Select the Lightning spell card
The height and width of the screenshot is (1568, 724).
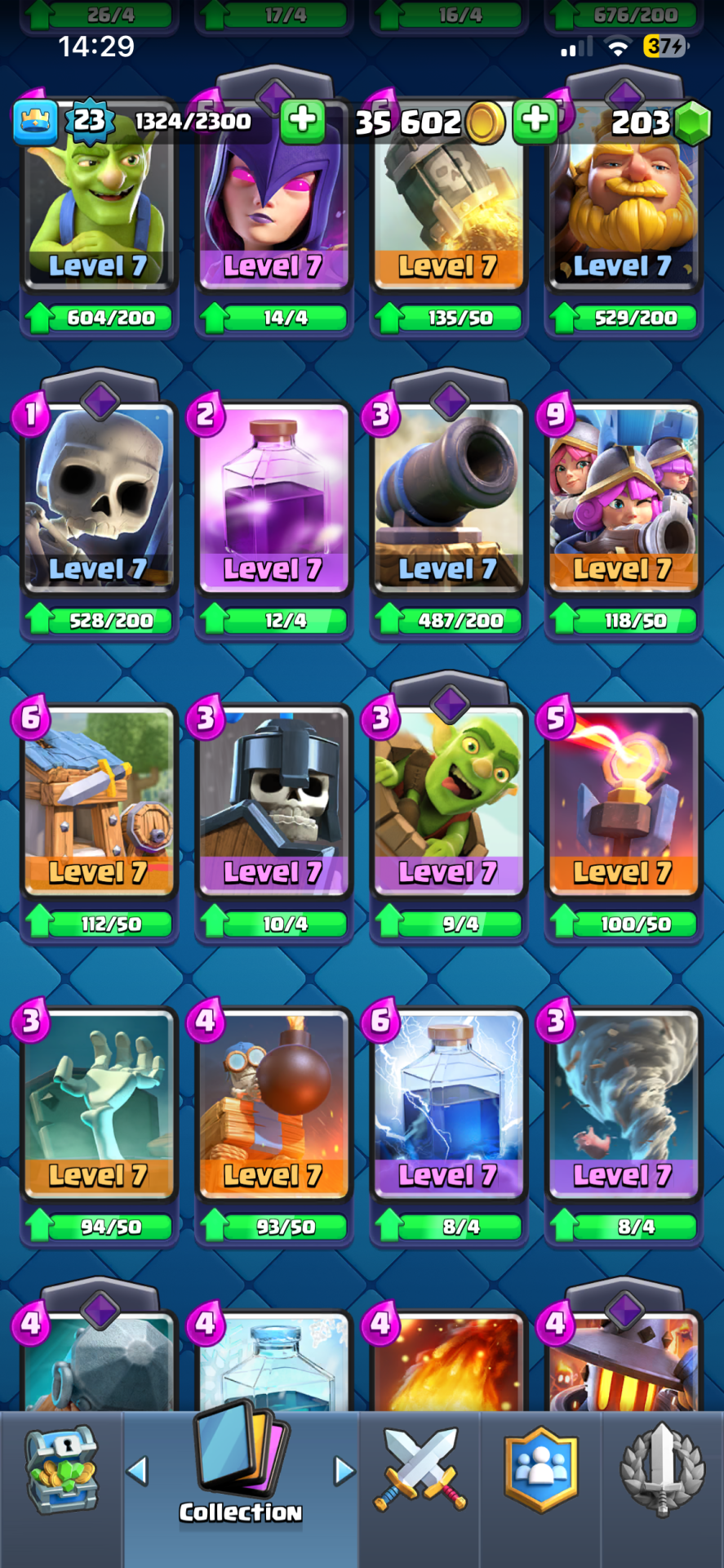pos(448,1102)
